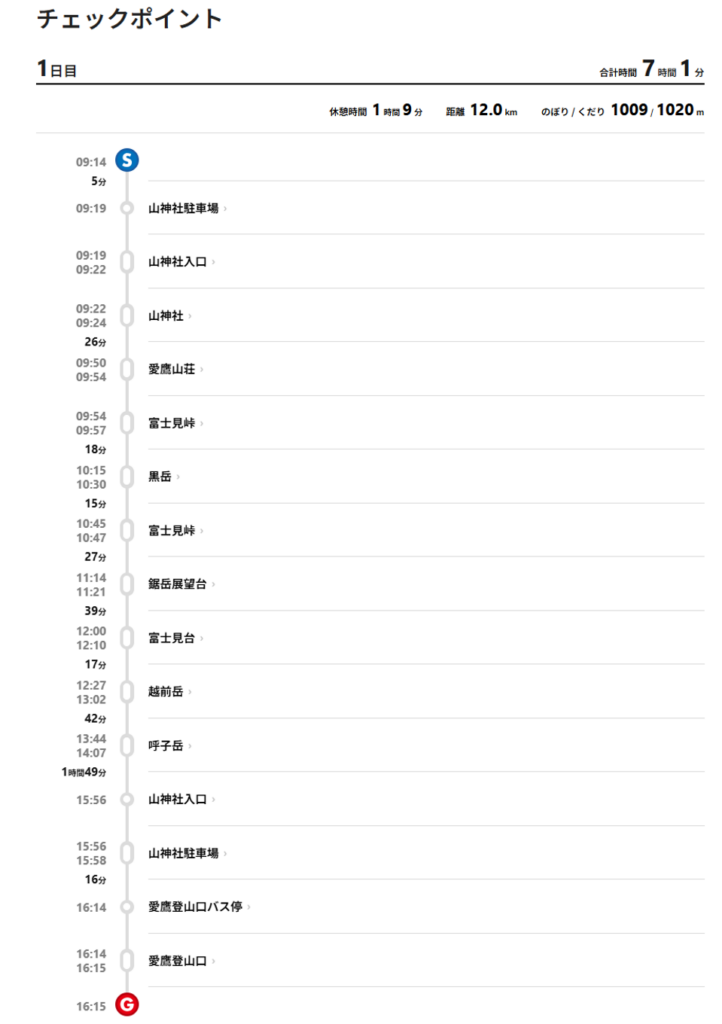Open 富士見峠 passed at 10:45–10:47
Image resolution: width=722 pixels, height=1024 pixels.
(176, 531)
